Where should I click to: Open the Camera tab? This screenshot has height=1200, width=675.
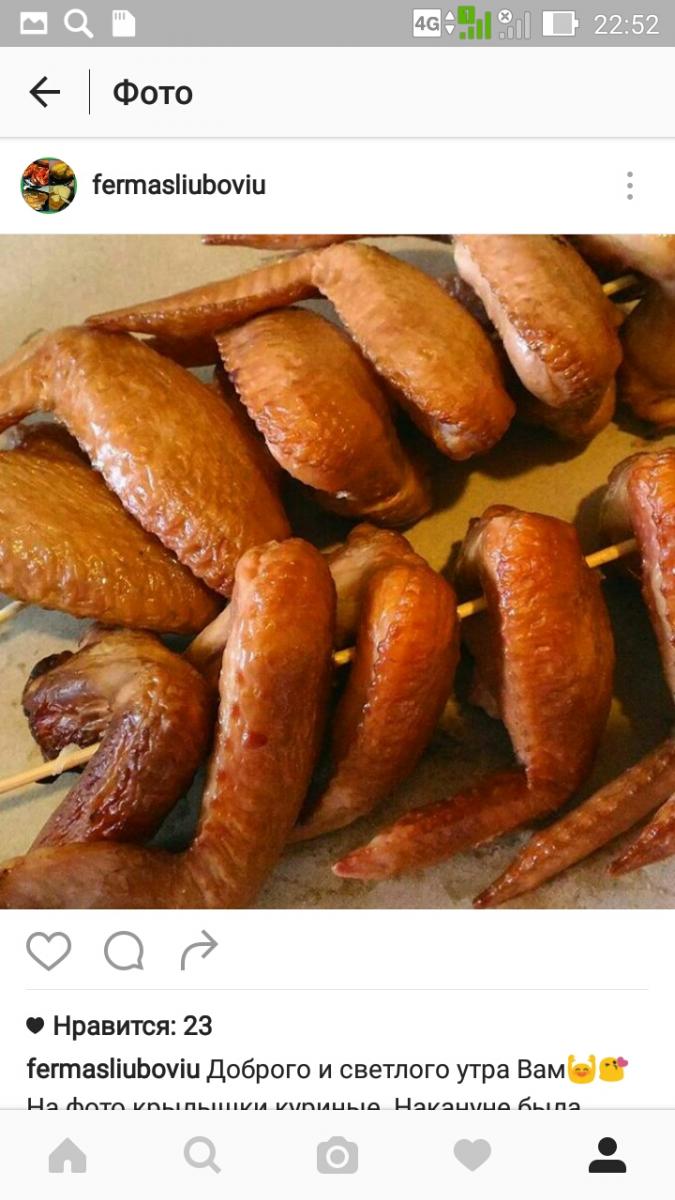[x=337, y=1156]
